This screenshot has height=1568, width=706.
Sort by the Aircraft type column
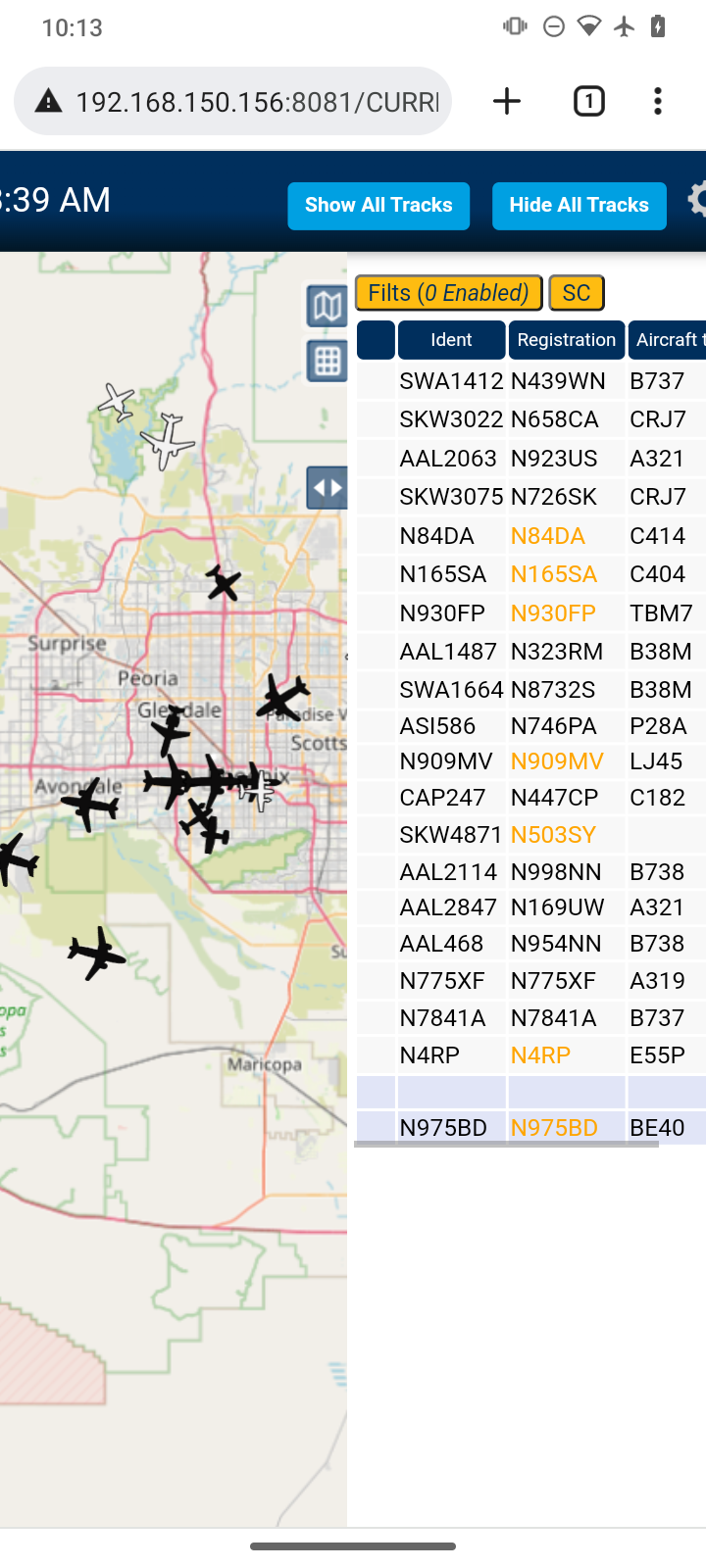(x=668, y=340)
